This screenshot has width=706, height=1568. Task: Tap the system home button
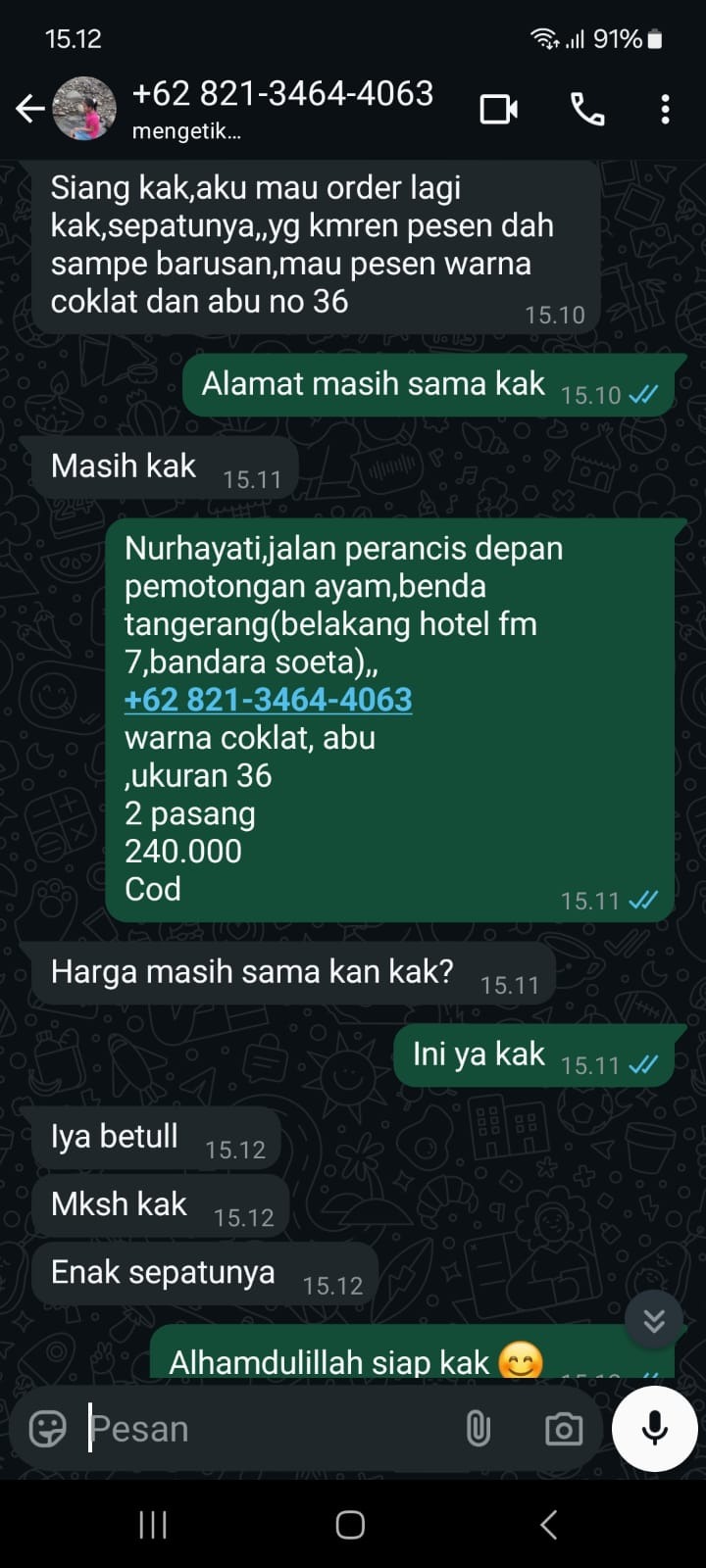pyautogui.click(x=350, y=1524)
